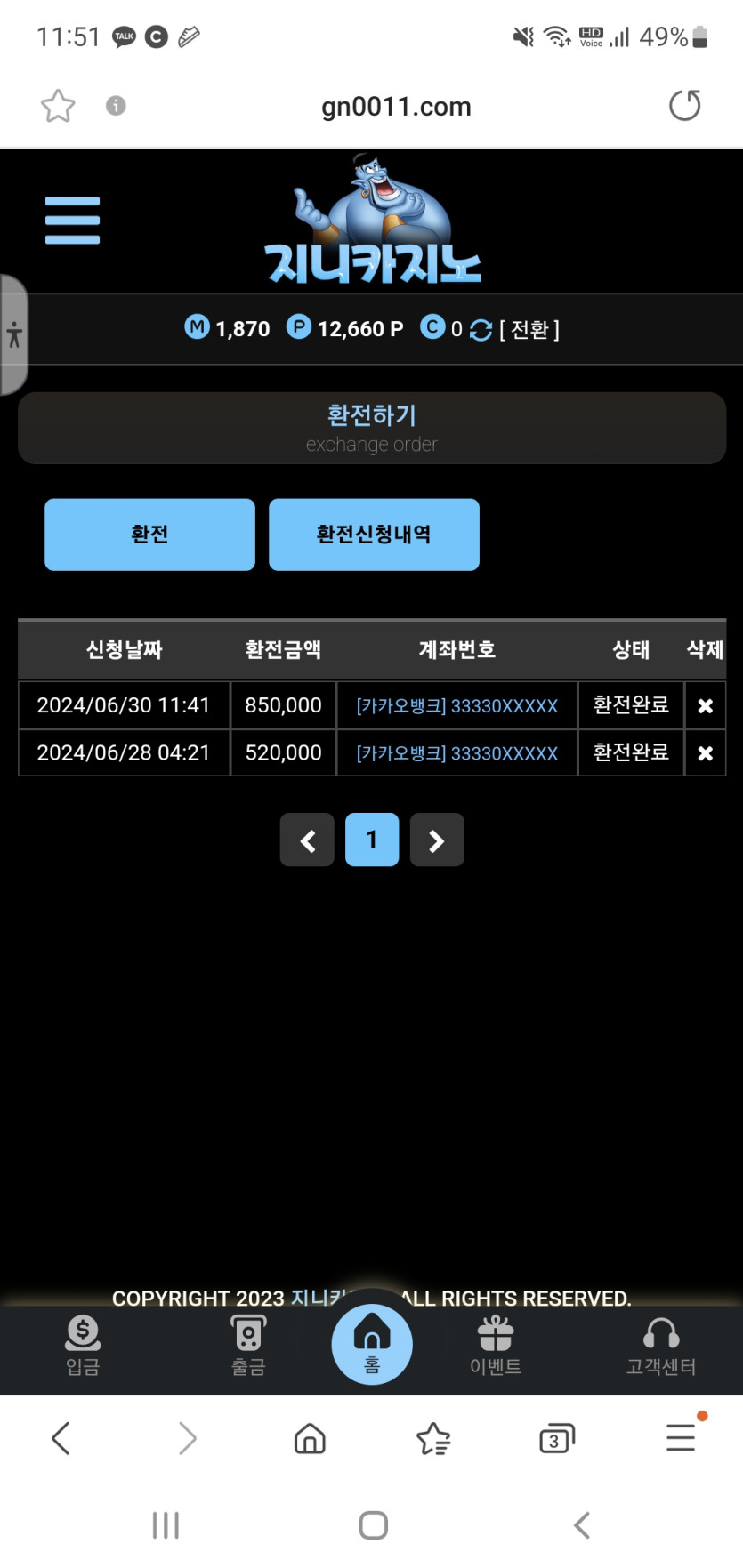The width and height of the screenshot is (743, 1568).
Task: Delete the 850,000 exchange record
Action: (x=705, y=705)
